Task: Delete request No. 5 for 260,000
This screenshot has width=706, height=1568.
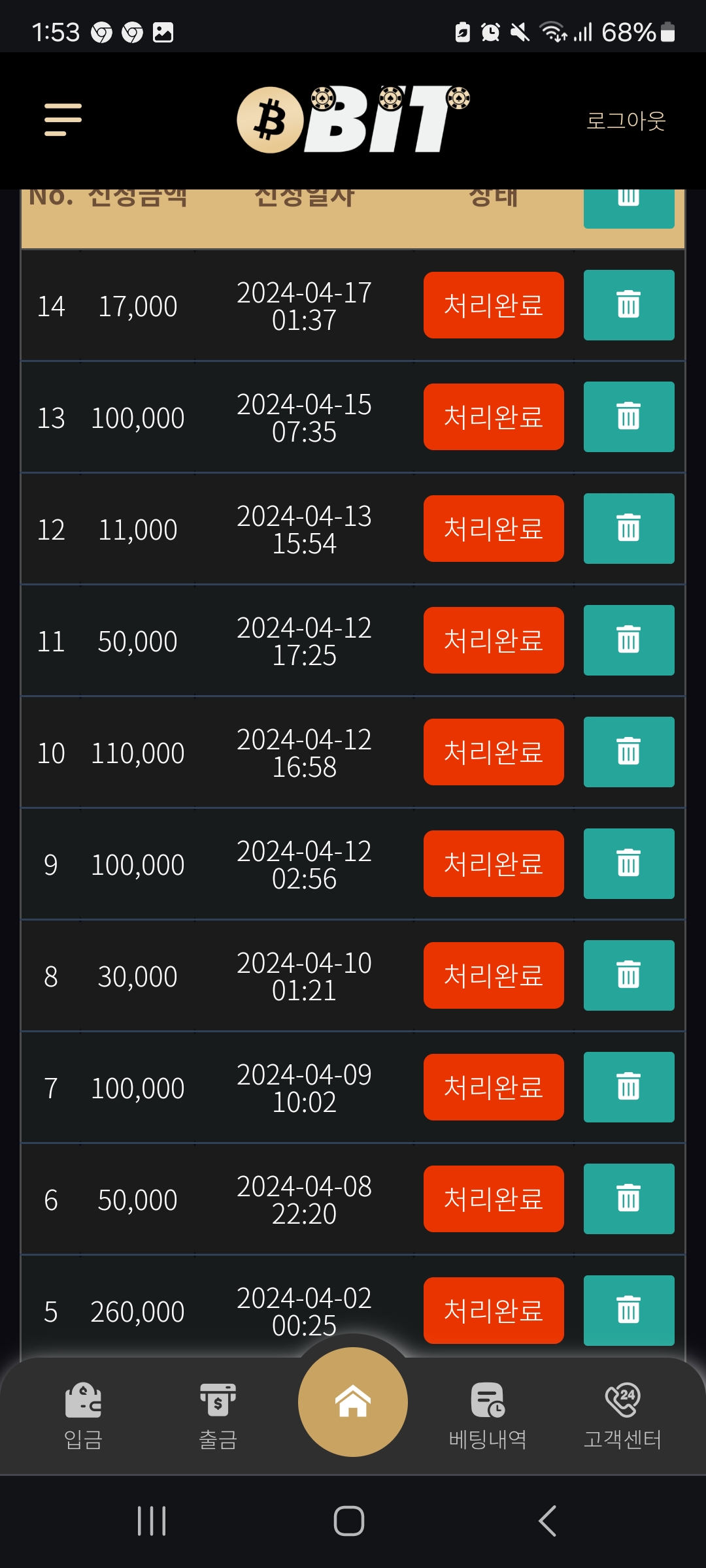Action: 628,1311
